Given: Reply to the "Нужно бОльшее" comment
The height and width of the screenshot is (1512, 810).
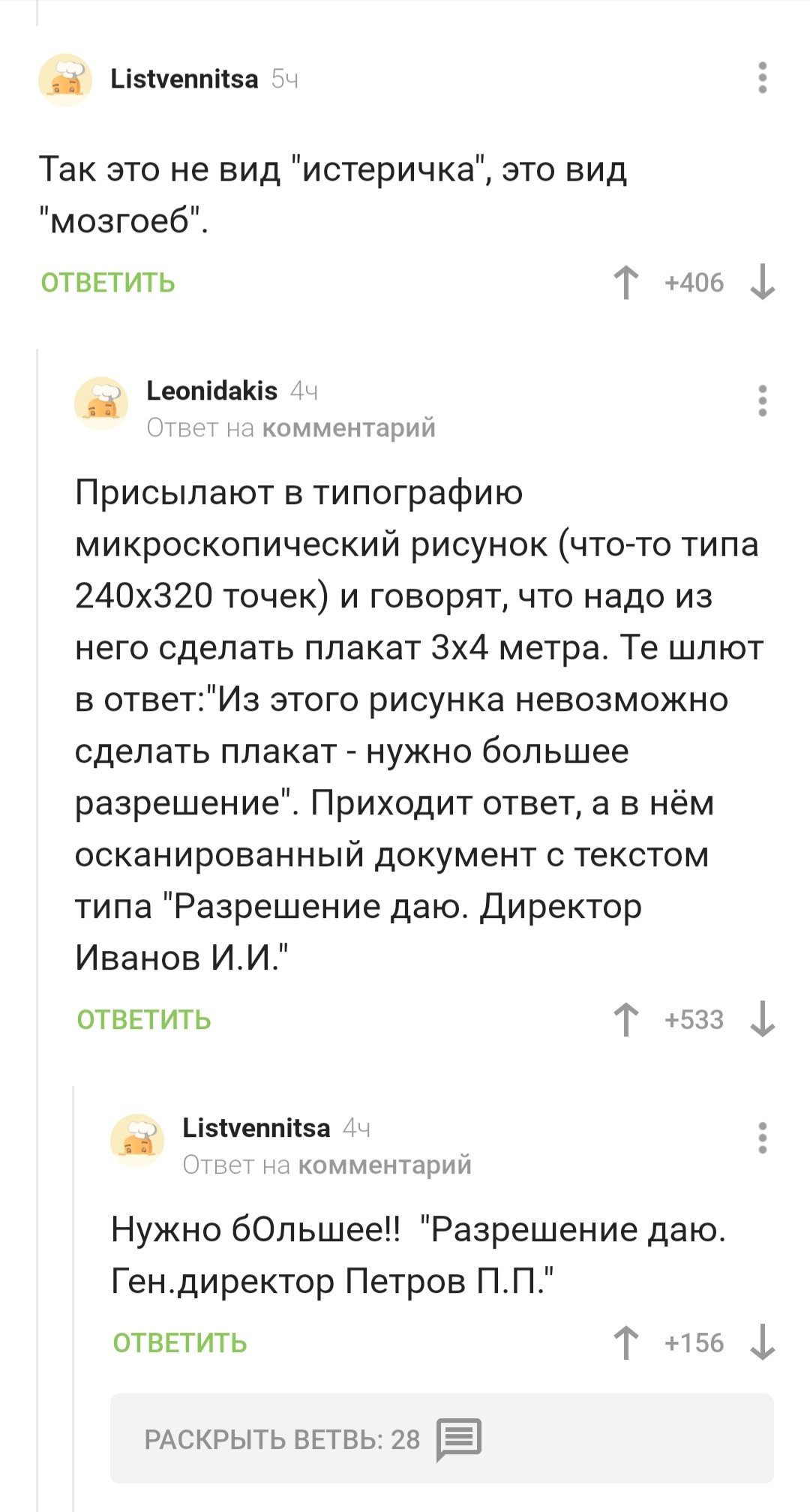Looking at the screenshot, I should (180, 1343).
